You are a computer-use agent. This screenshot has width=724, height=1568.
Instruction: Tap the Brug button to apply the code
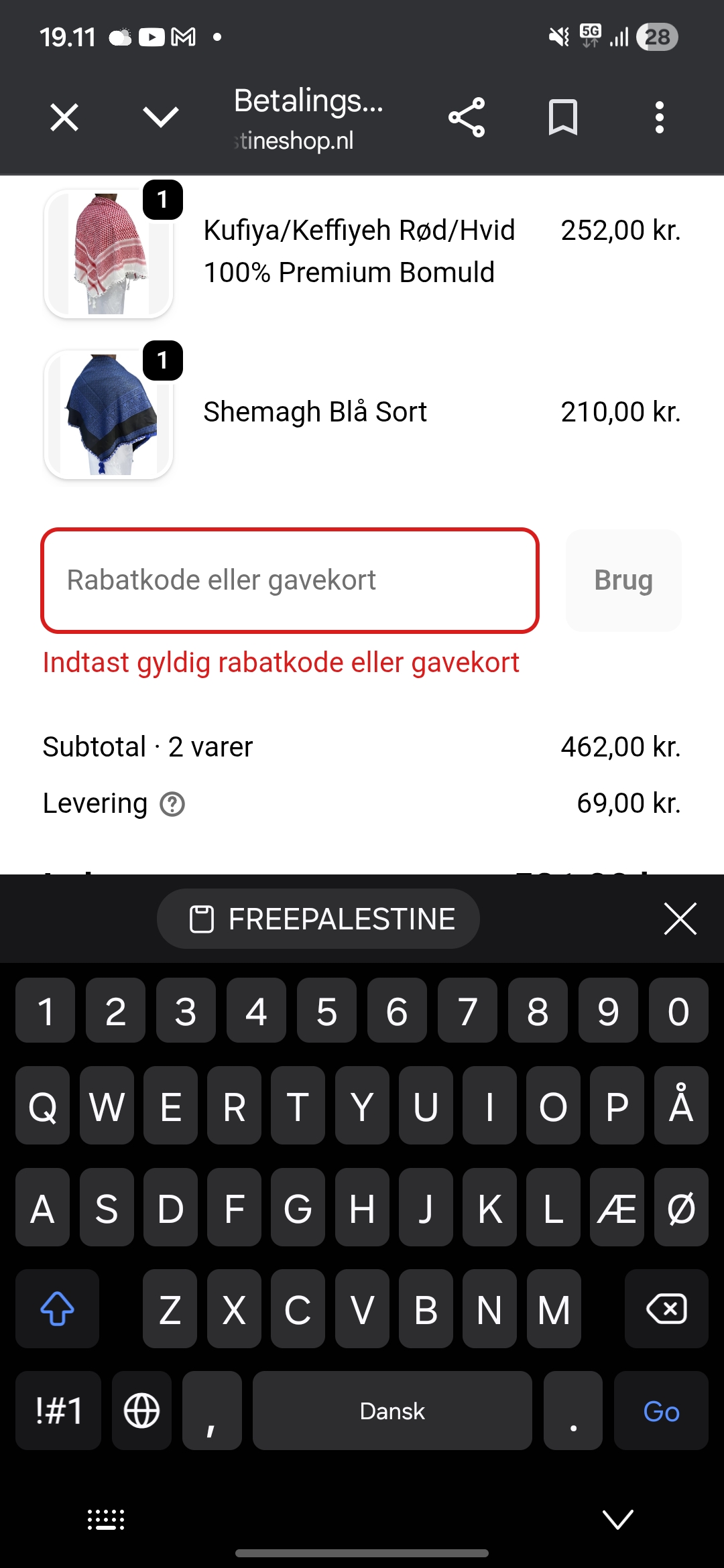tap(623, 580)
